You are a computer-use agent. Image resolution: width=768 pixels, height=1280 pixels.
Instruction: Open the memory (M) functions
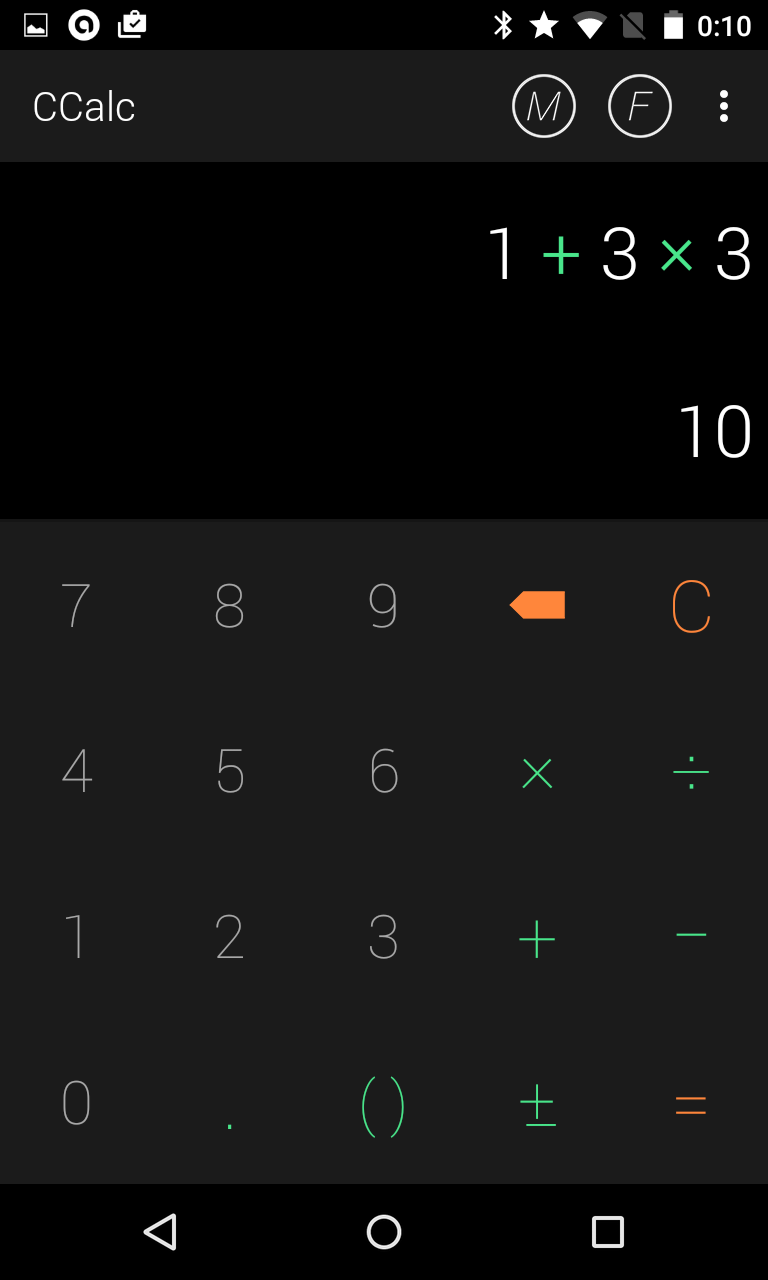pyautogui.click(x=544, y=106)
